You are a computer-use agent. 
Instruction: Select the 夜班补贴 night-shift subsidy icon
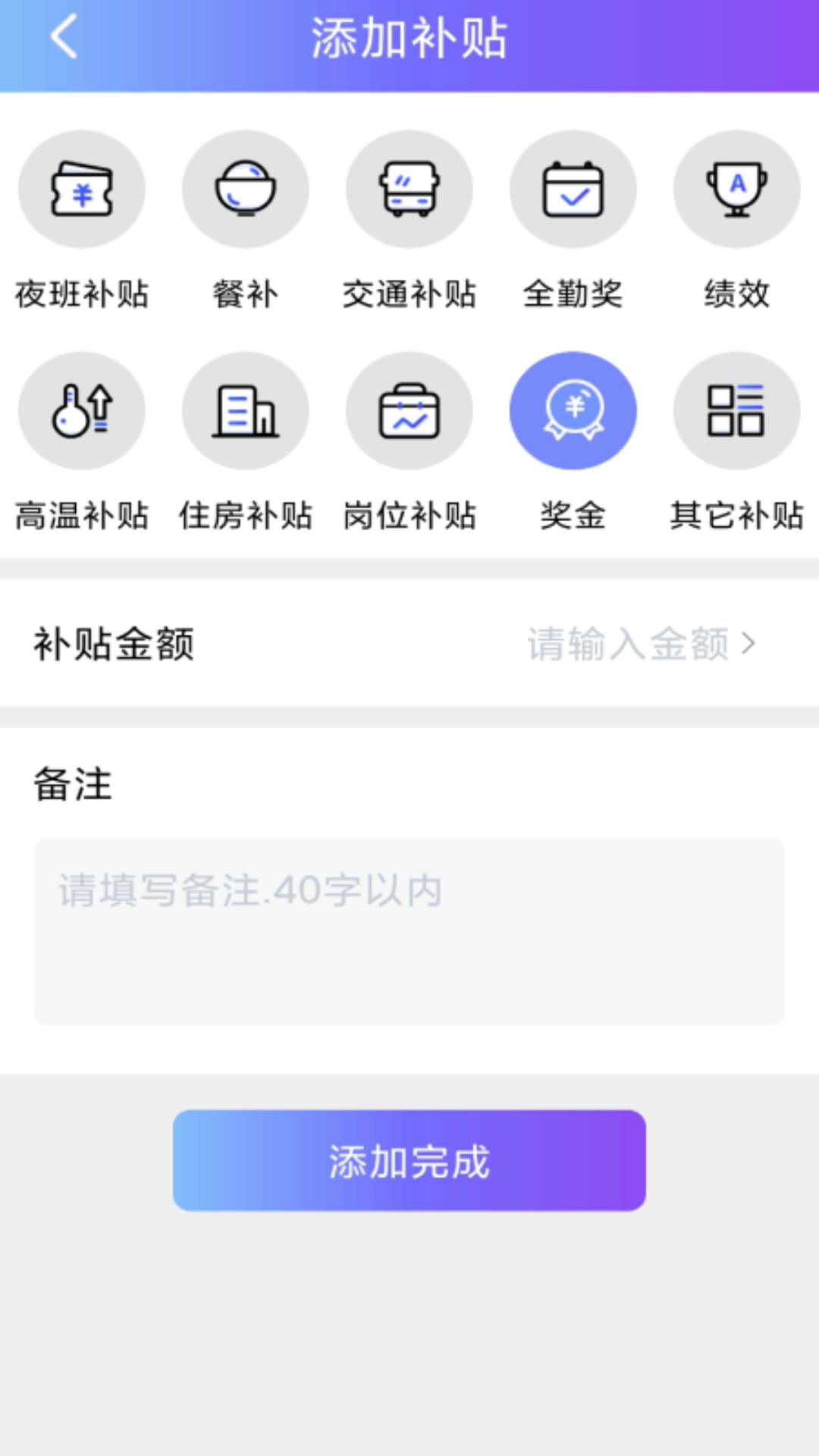click(82, 190)
